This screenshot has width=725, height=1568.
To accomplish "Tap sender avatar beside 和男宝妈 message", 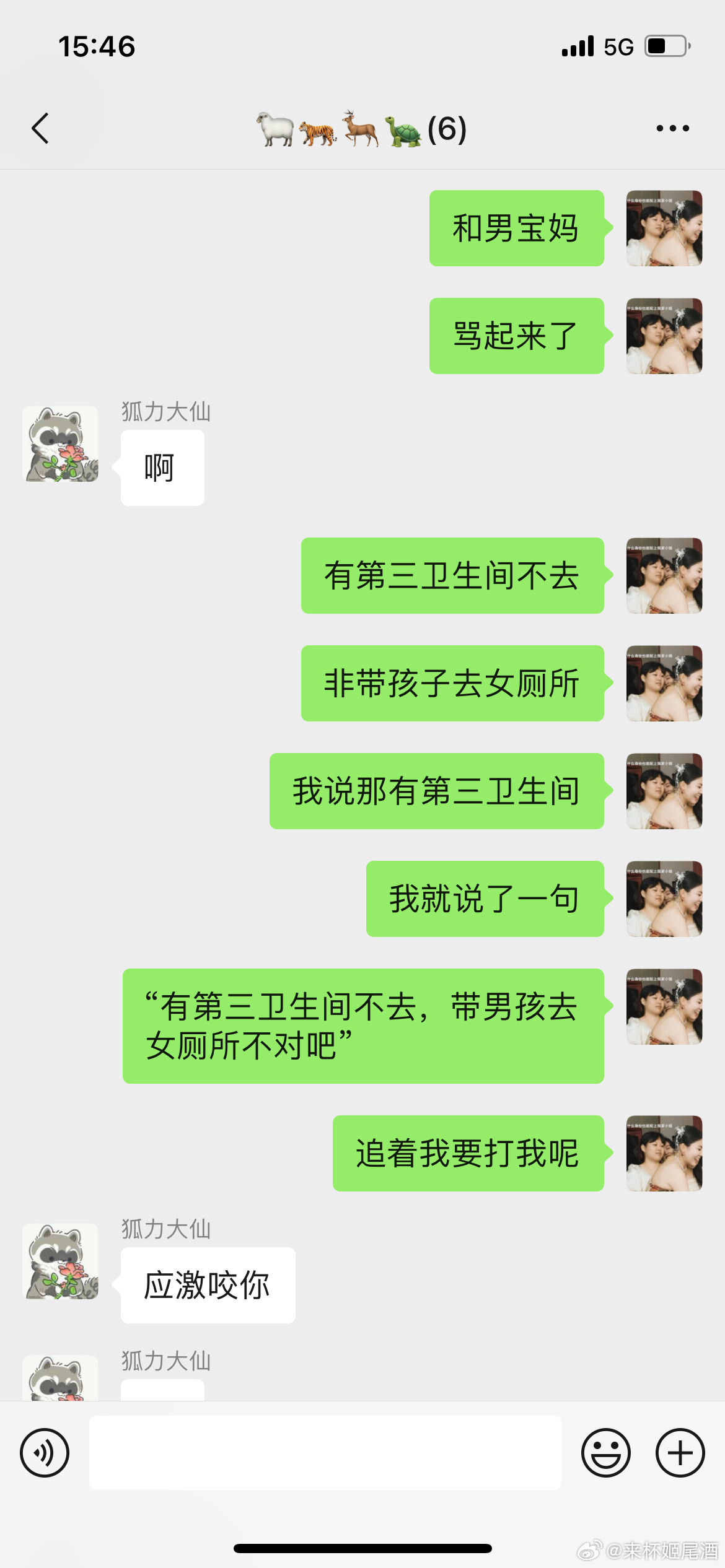I will coord(664,229).
